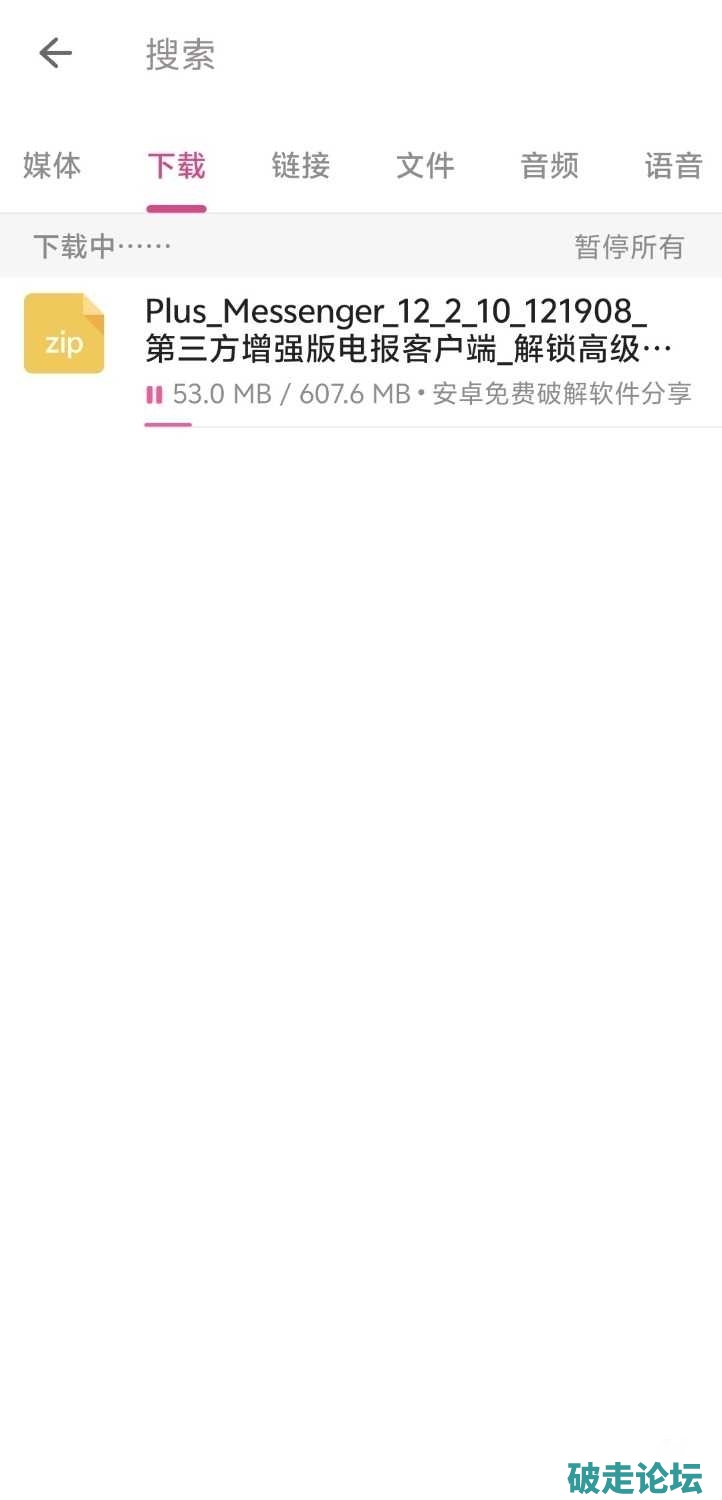
Task: Switch to the 媒体 tab
Action: [x=52, y=165]
